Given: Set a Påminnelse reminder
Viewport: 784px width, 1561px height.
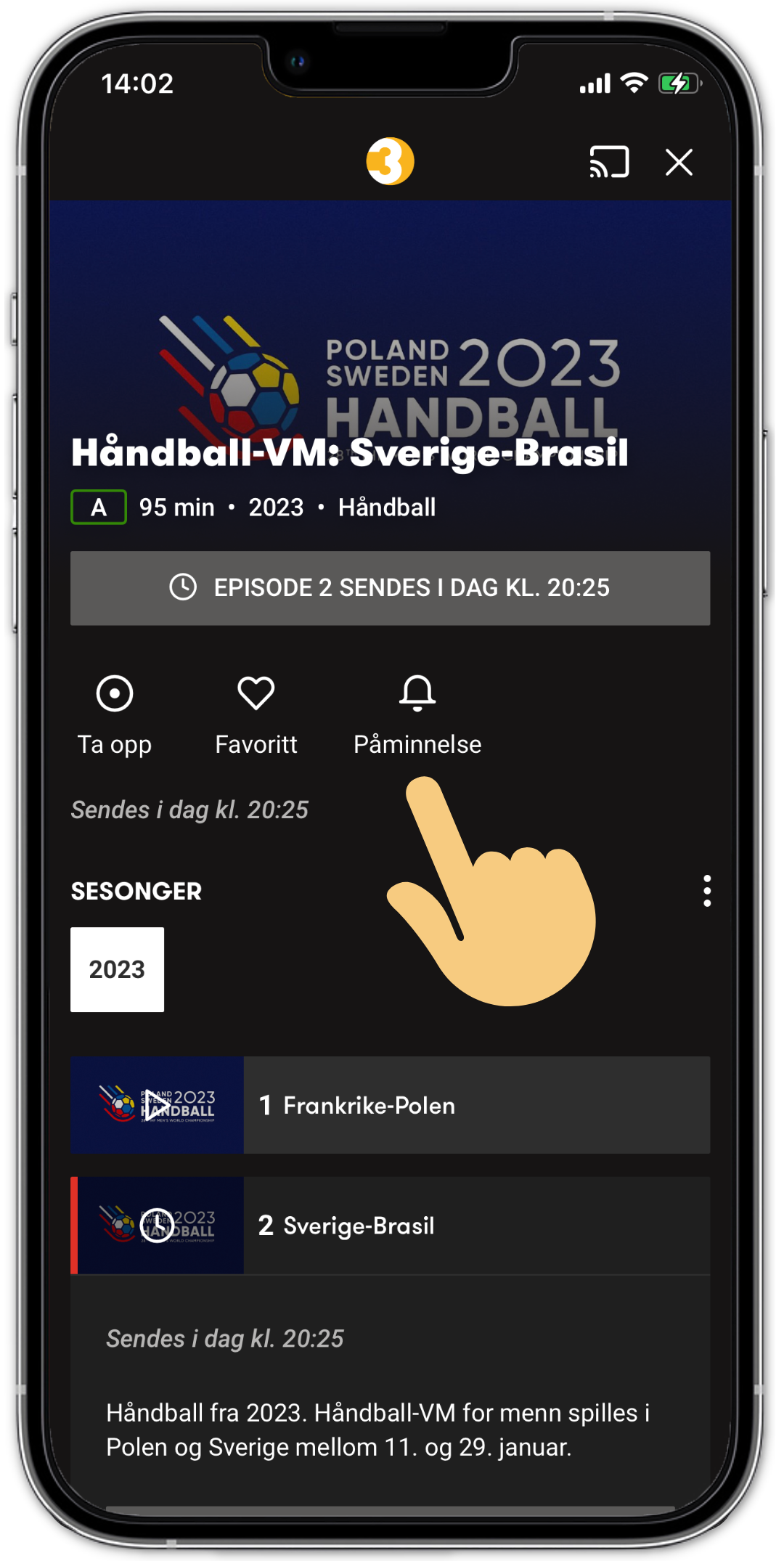Looking at the screenshot, I should (x=417, y=714).
